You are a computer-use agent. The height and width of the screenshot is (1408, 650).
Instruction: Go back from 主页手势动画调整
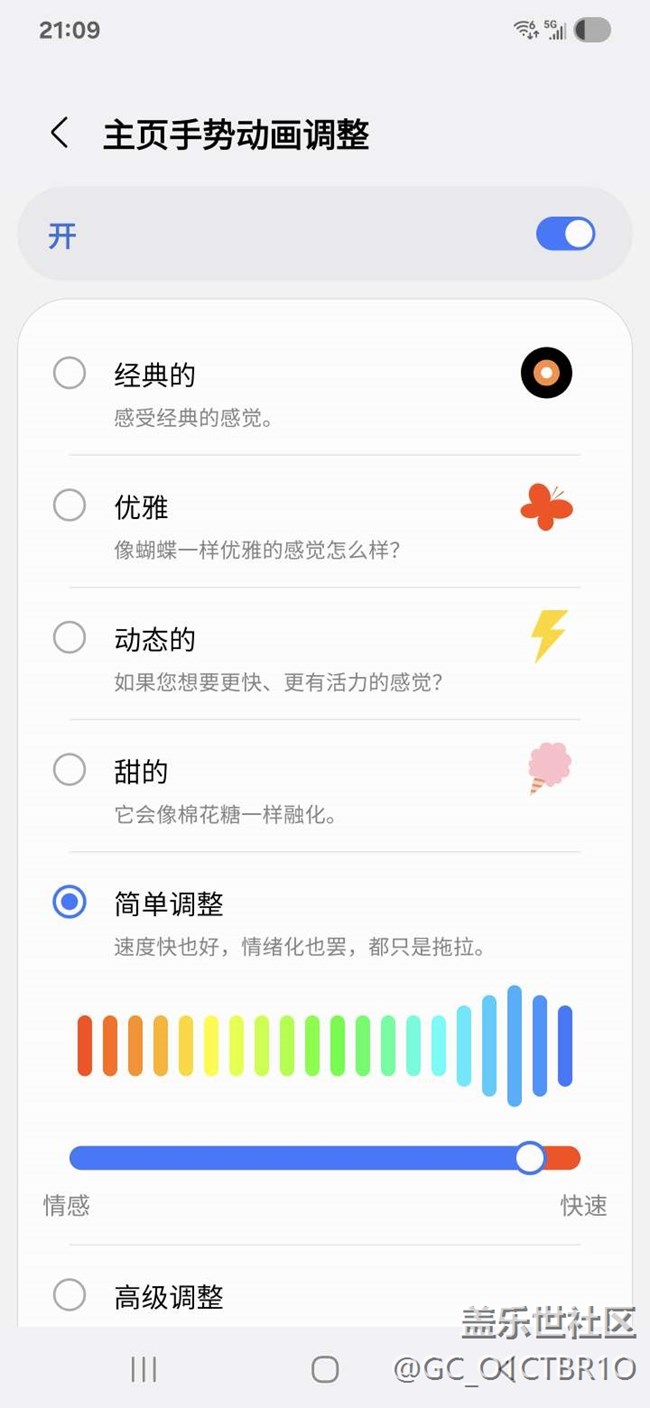[60, 133]
